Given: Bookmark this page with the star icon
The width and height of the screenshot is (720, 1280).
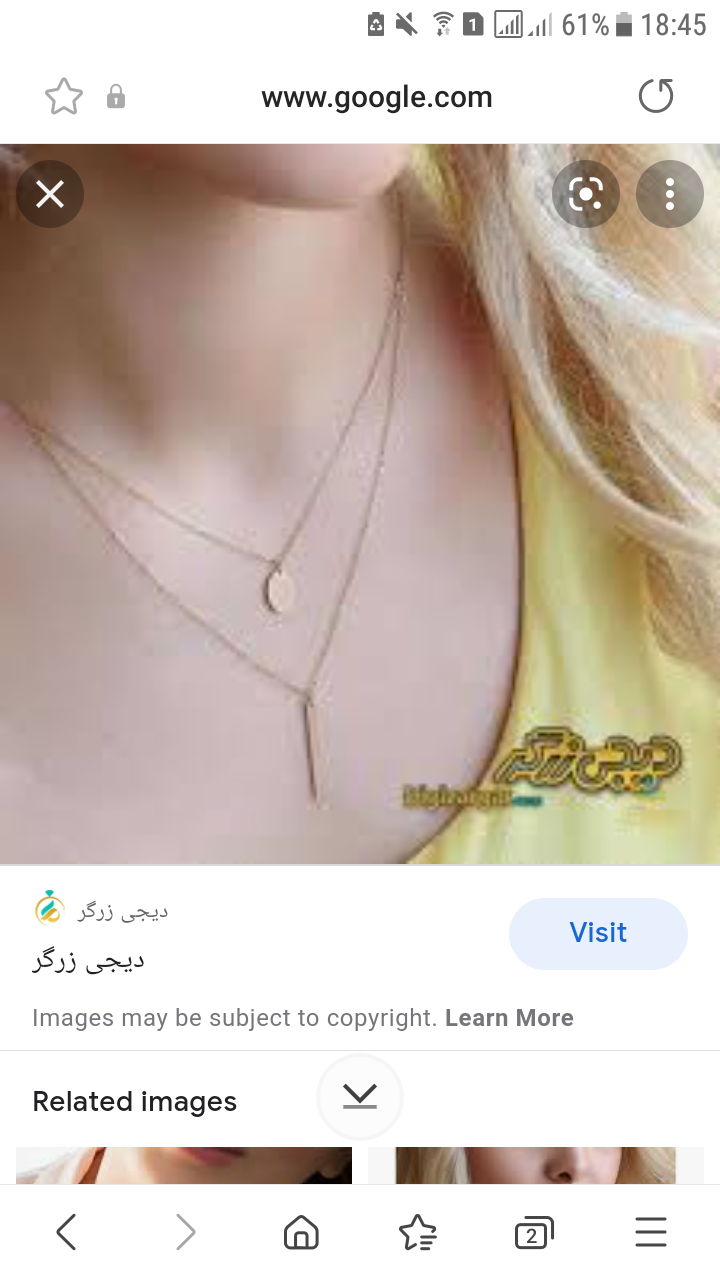Looking at the screenshot, I should pyautogui.click(x=64, y=97).
